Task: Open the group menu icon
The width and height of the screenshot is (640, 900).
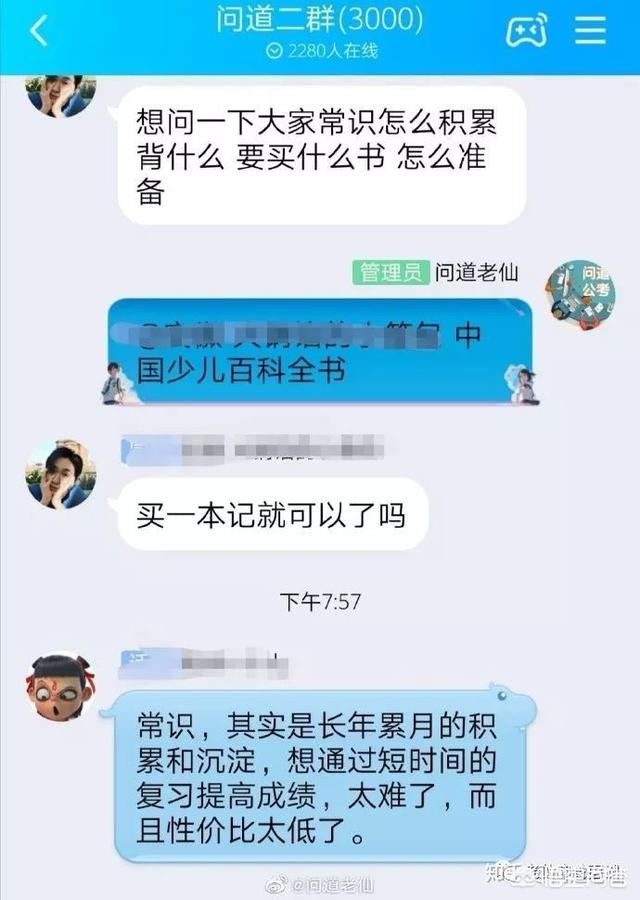Action: [x=590, y=31]
